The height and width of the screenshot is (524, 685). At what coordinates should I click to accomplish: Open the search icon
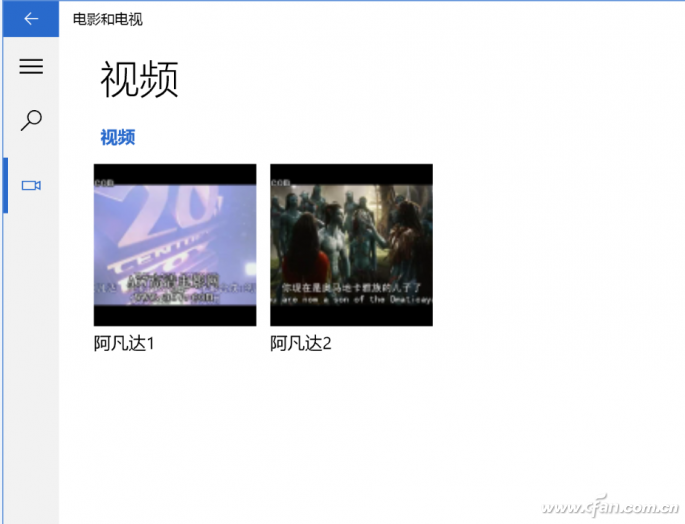pyautogui.click(x=31, y=122)
